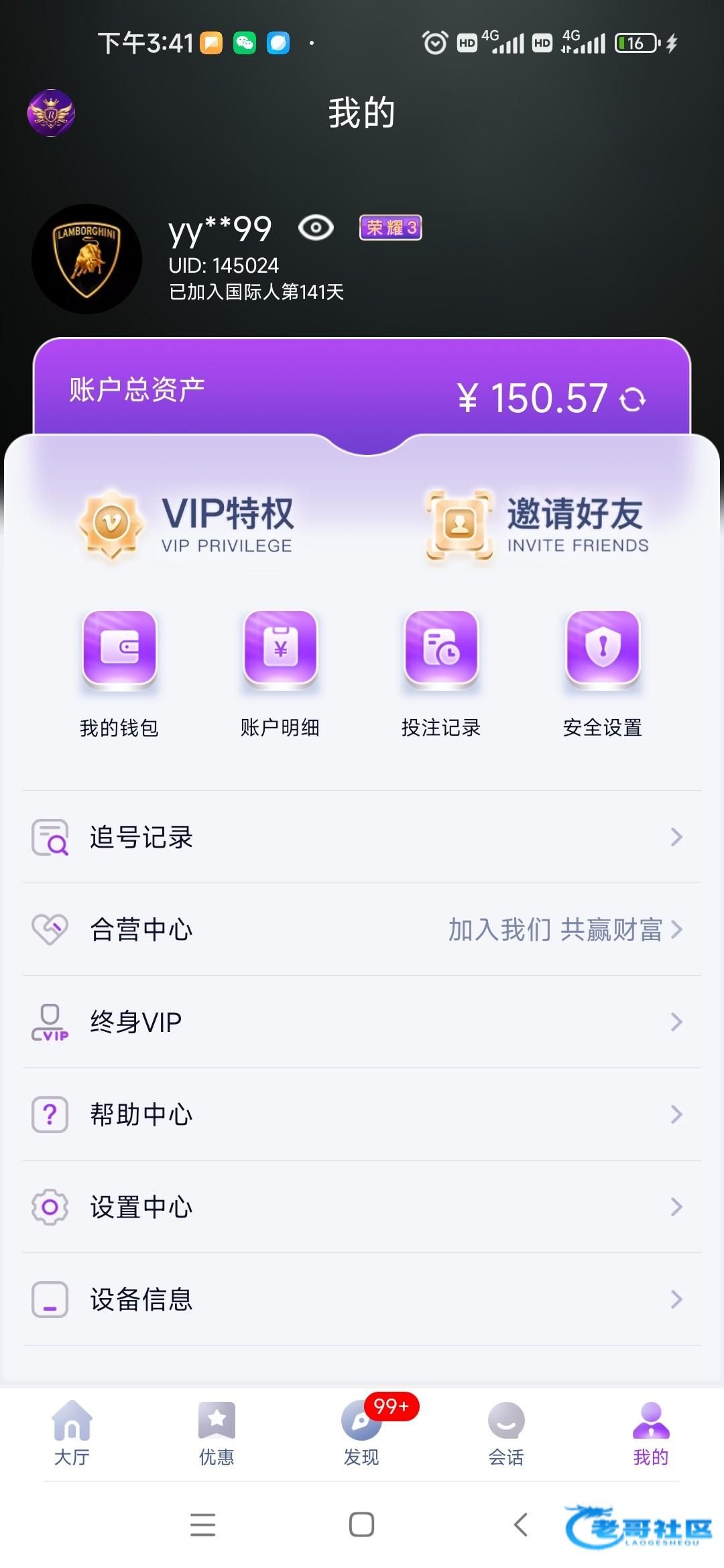724x1568 pixels.
Task: Open the 终身VIP row
Action: (x=362, y=1022)
